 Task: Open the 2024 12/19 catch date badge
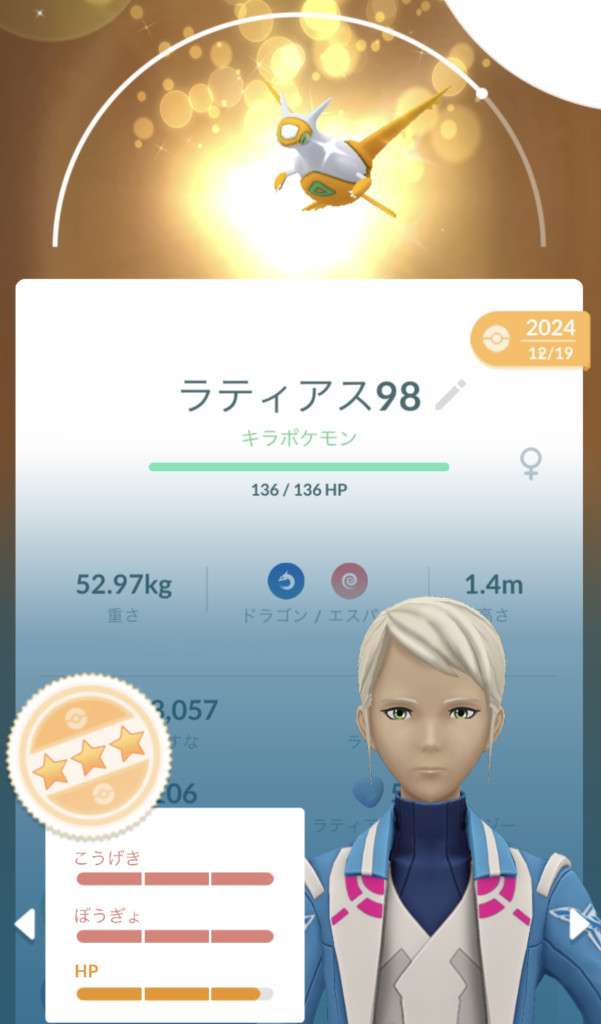(531, 340)
